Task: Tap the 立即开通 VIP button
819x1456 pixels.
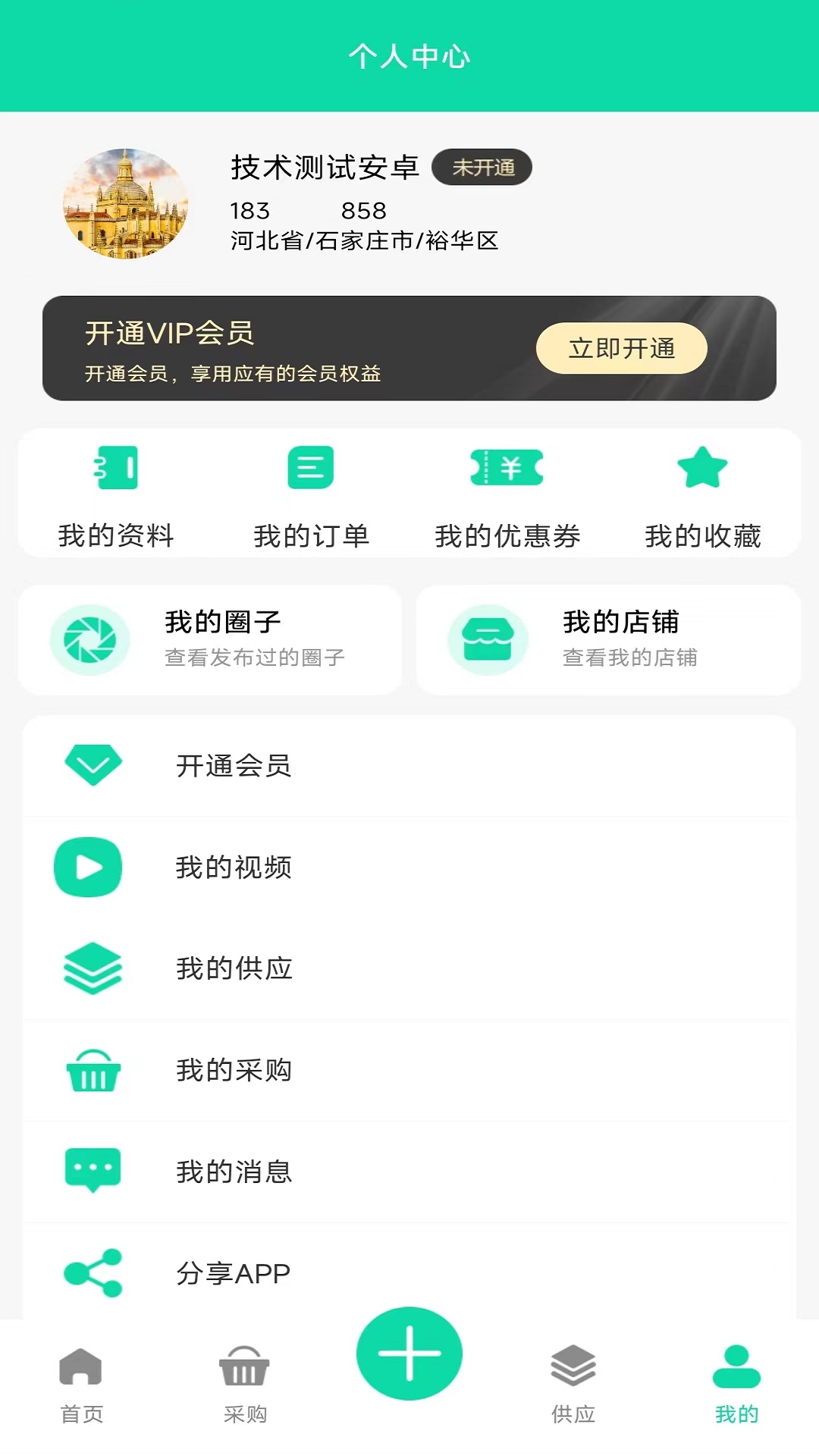Action: (622, 347)
